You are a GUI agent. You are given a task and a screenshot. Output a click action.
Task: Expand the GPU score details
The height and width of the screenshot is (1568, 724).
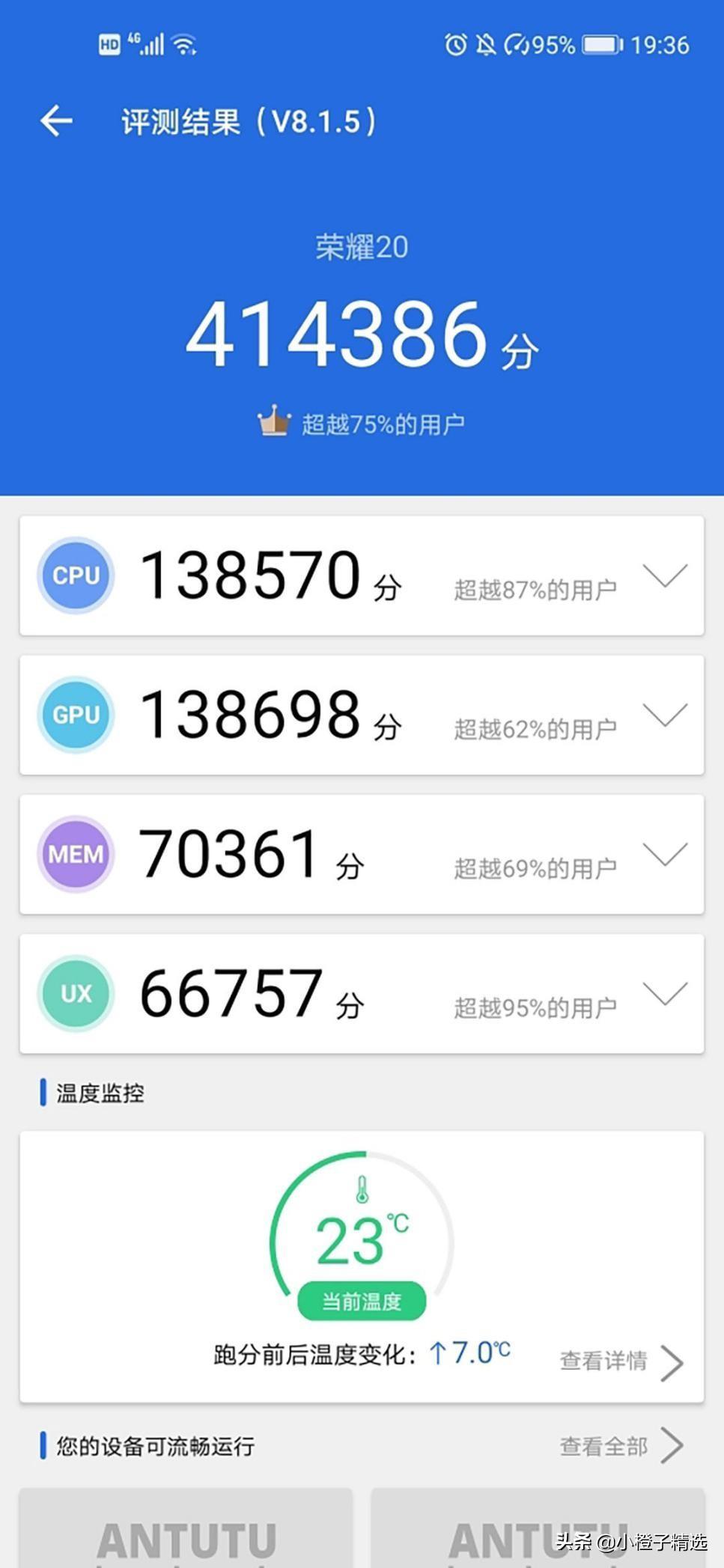pyautogui.click(x=664, y=715)
